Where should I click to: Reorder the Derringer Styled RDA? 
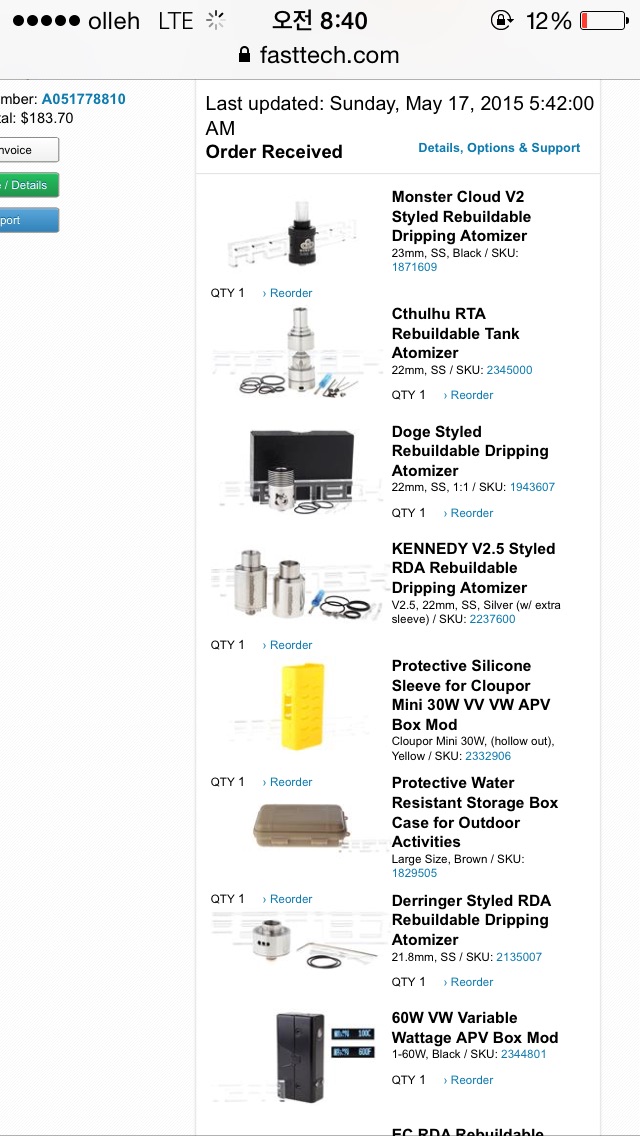tap(471, 982)
